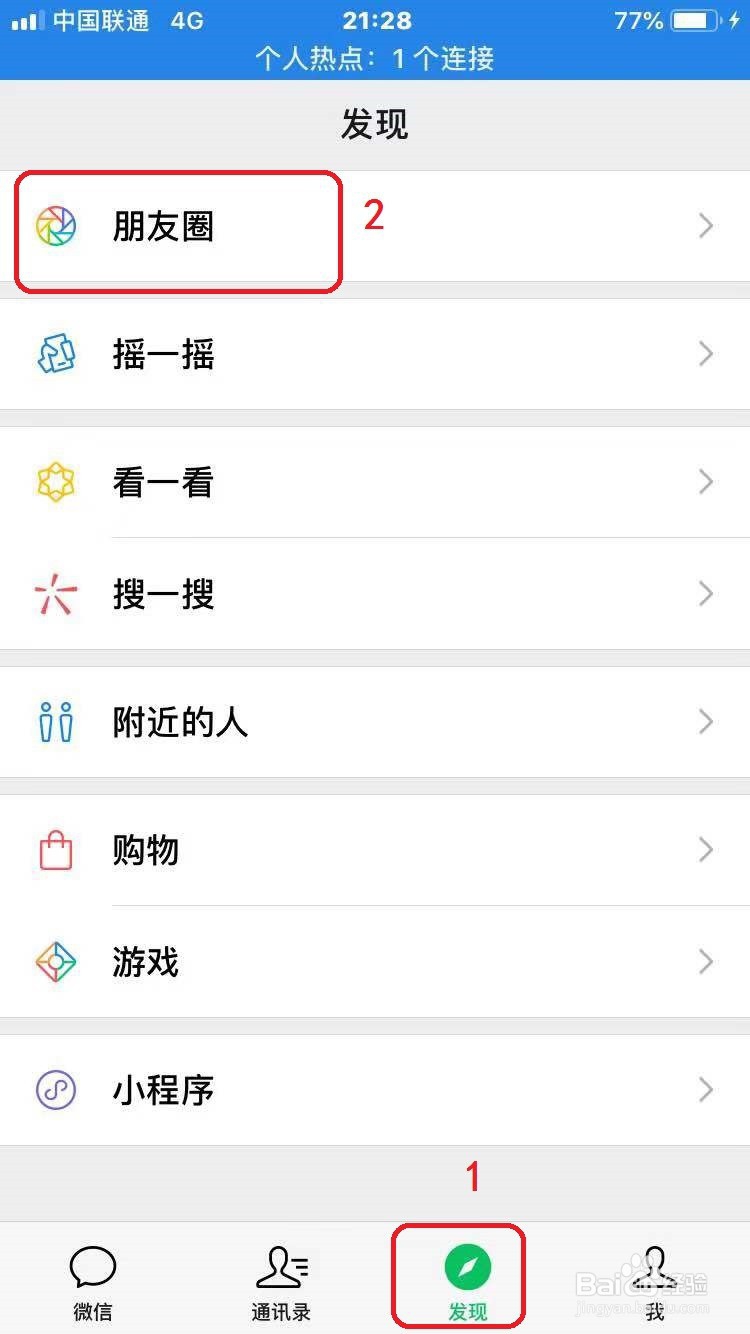
Task: Open 购物 shopping via the bag icon
Action: tap(58, 850)
